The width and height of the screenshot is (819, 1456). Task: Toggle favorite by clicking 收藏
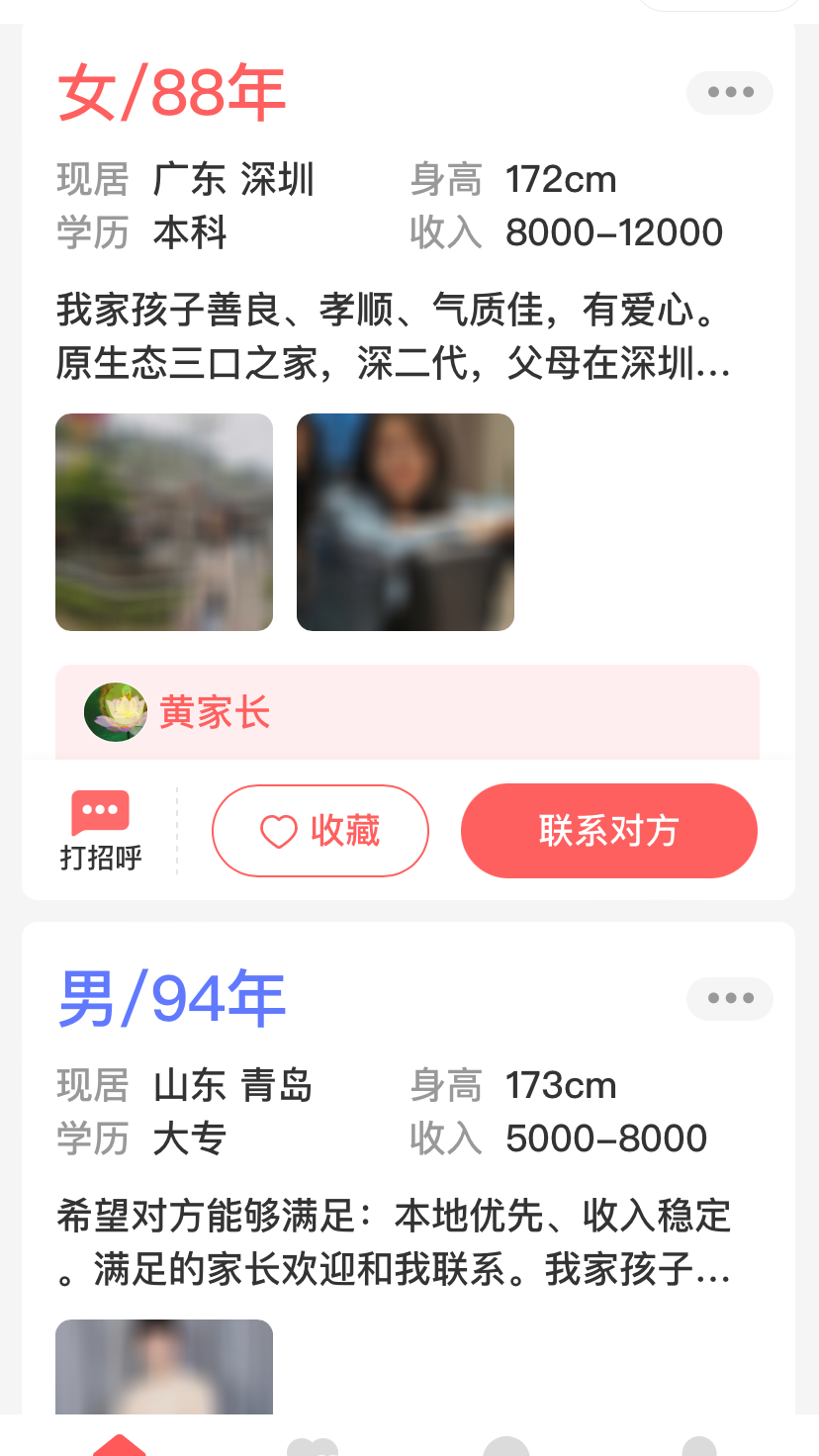319,831
